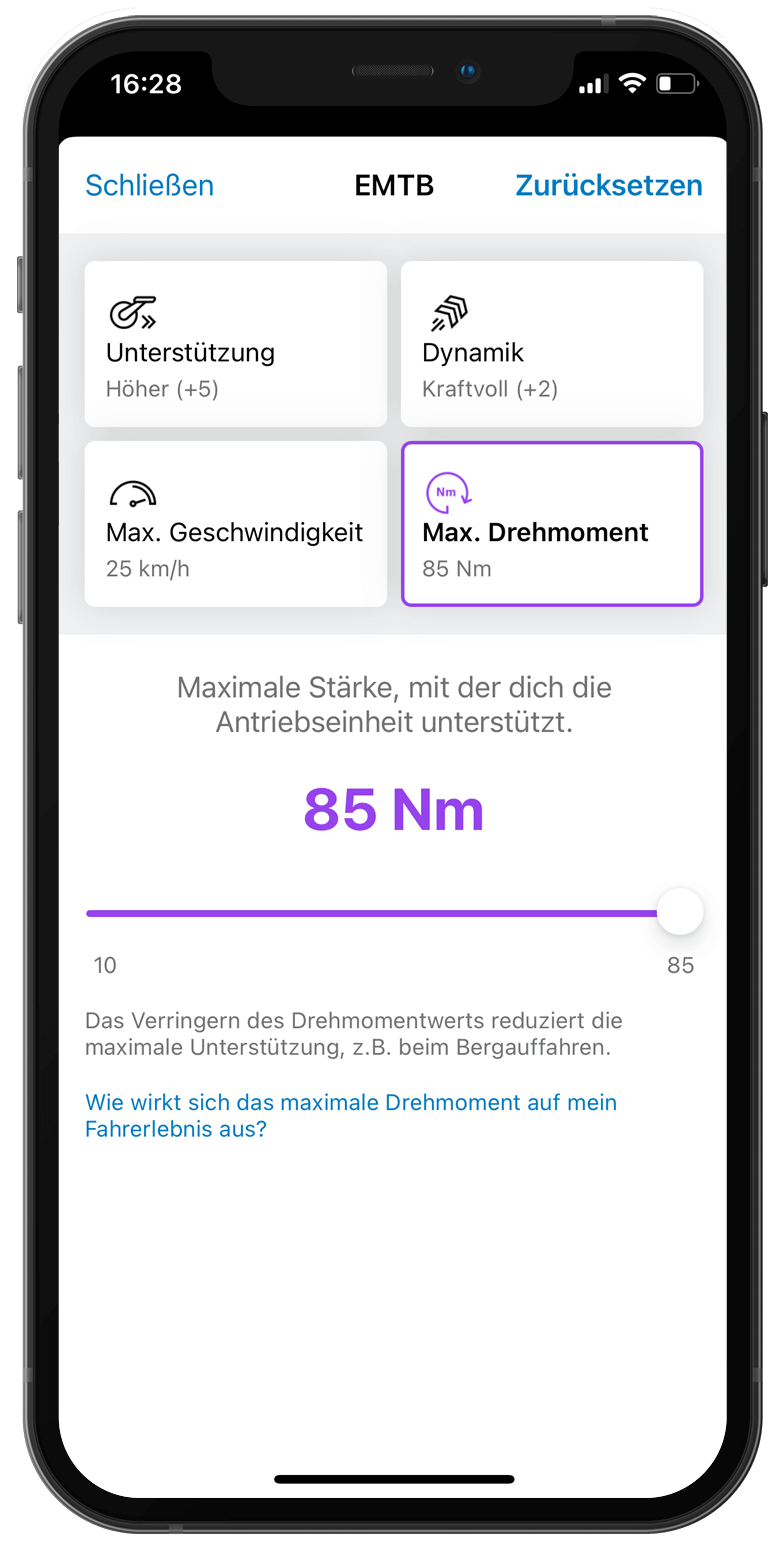Select the Unterstützung card

235,344
